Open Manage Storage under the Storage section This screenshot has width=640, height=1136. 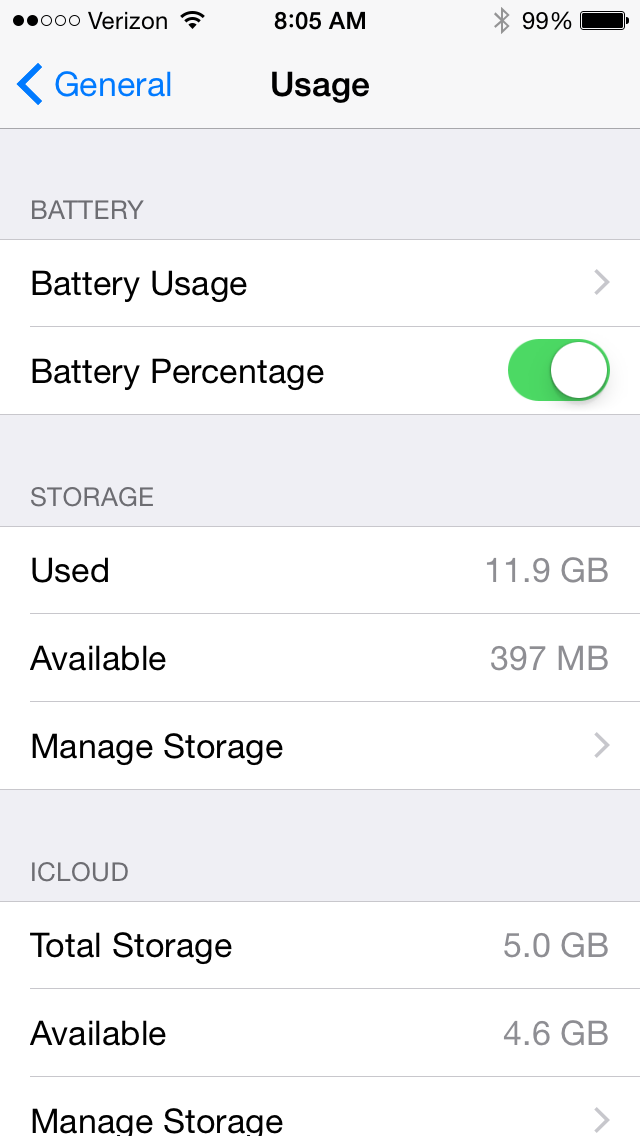pyautogui.click(x=320, y=746)
